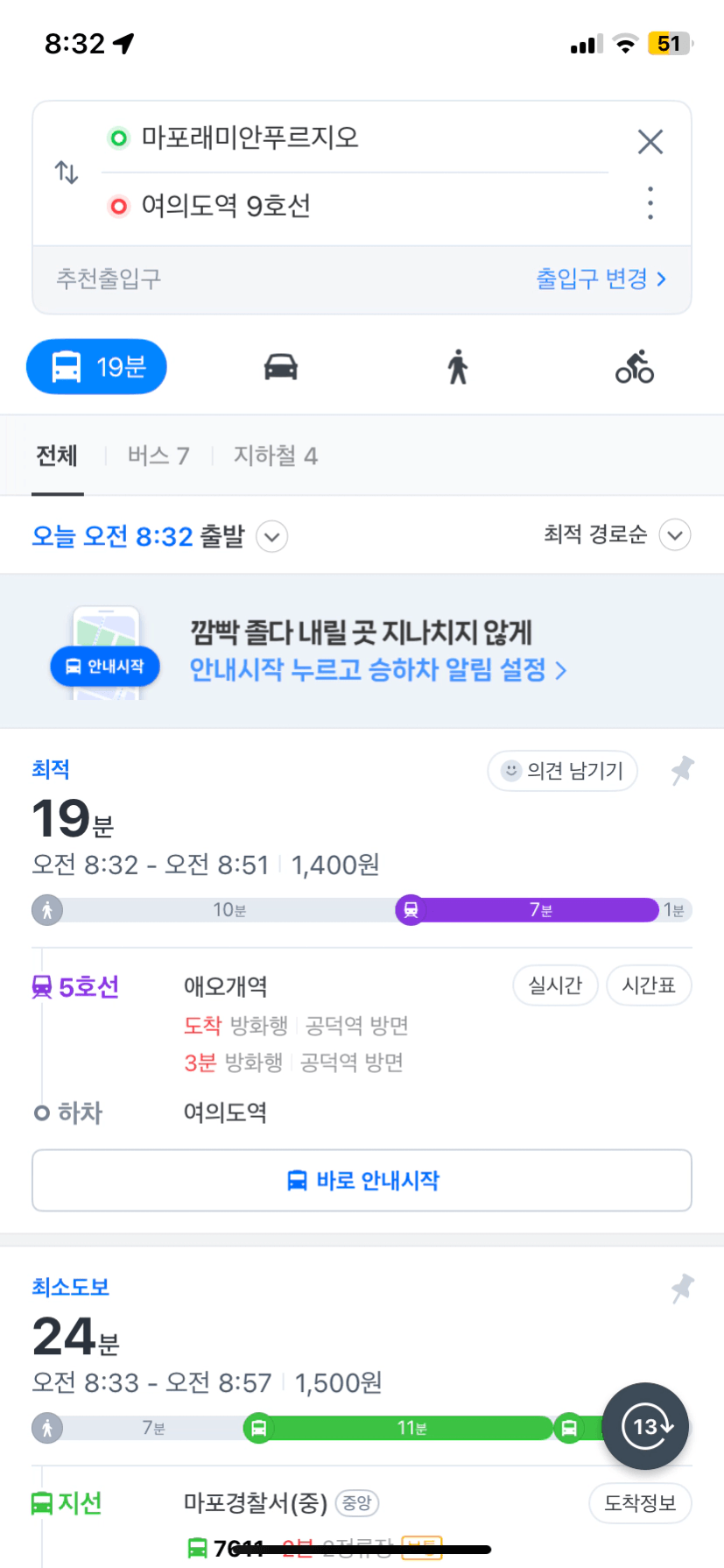Image resolution: width=724 pixels, height=1568 pixels.
Task: Swap origin and destination with arrows icon
Action: point(67,172)
